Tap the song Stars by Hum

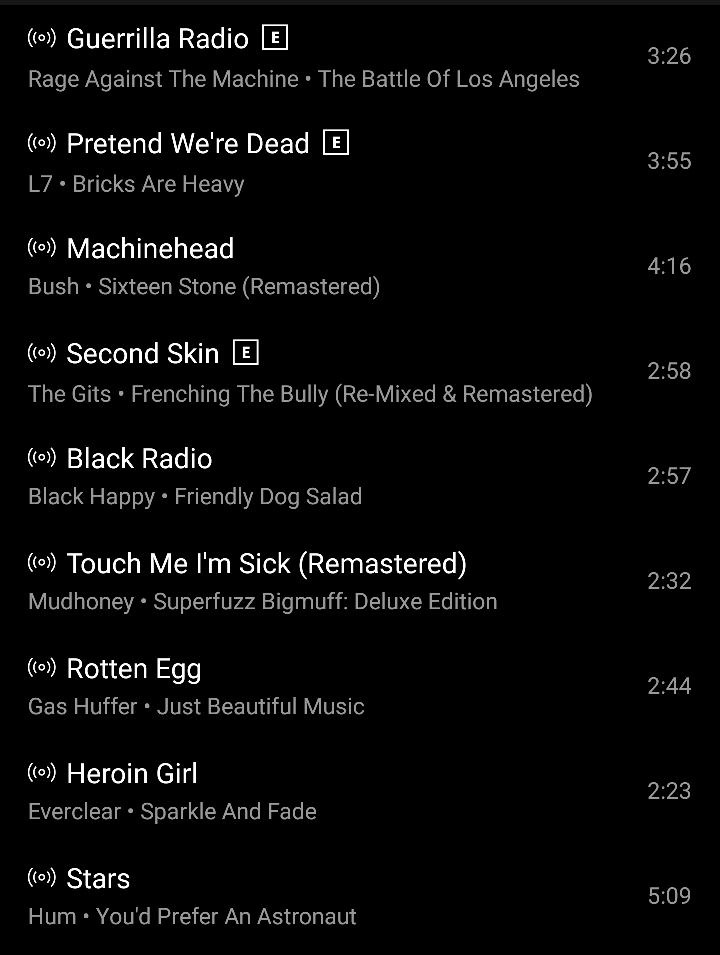click(x=98, y=879)
